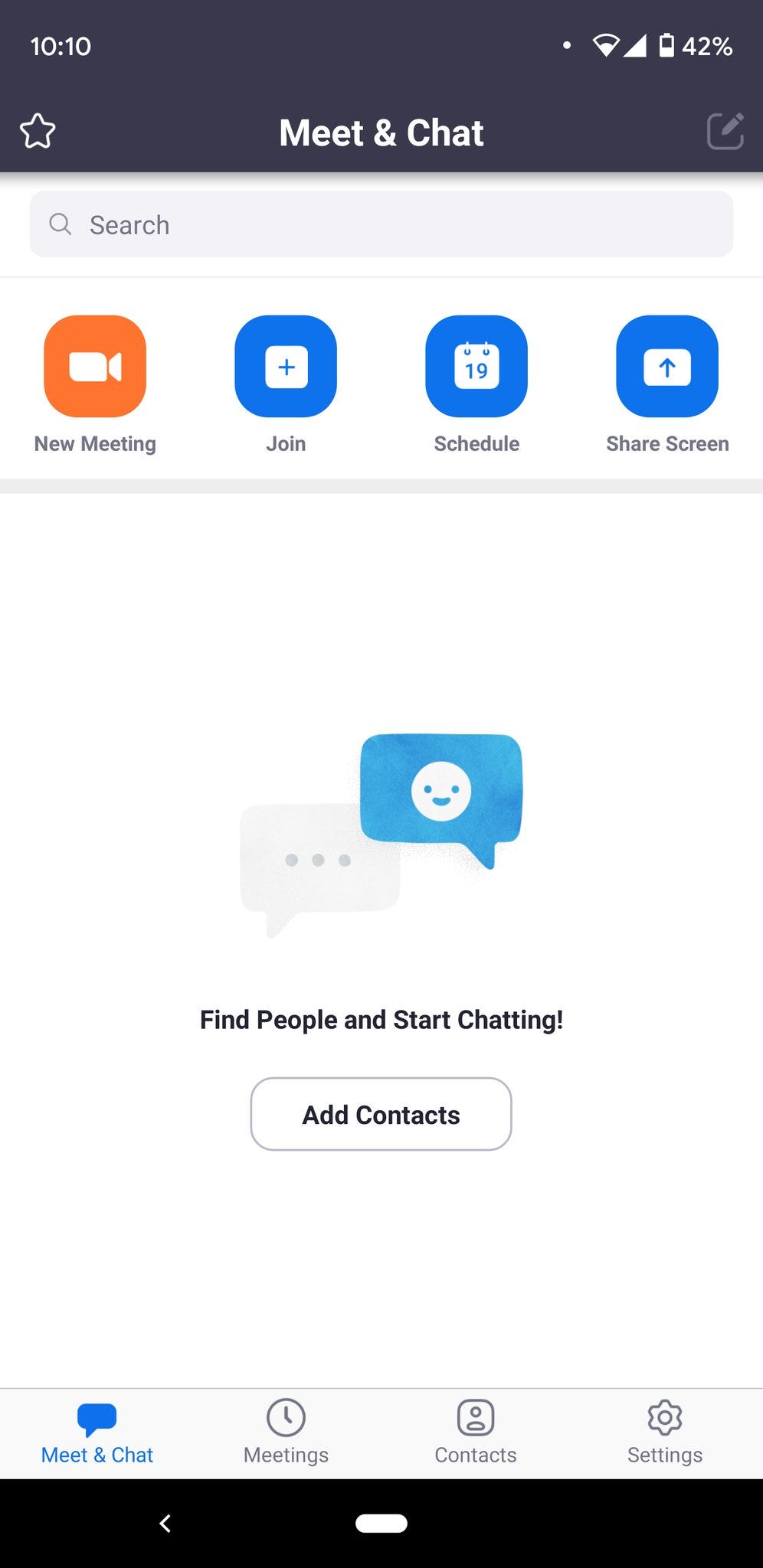Open Share Screen

coord(667,367)
